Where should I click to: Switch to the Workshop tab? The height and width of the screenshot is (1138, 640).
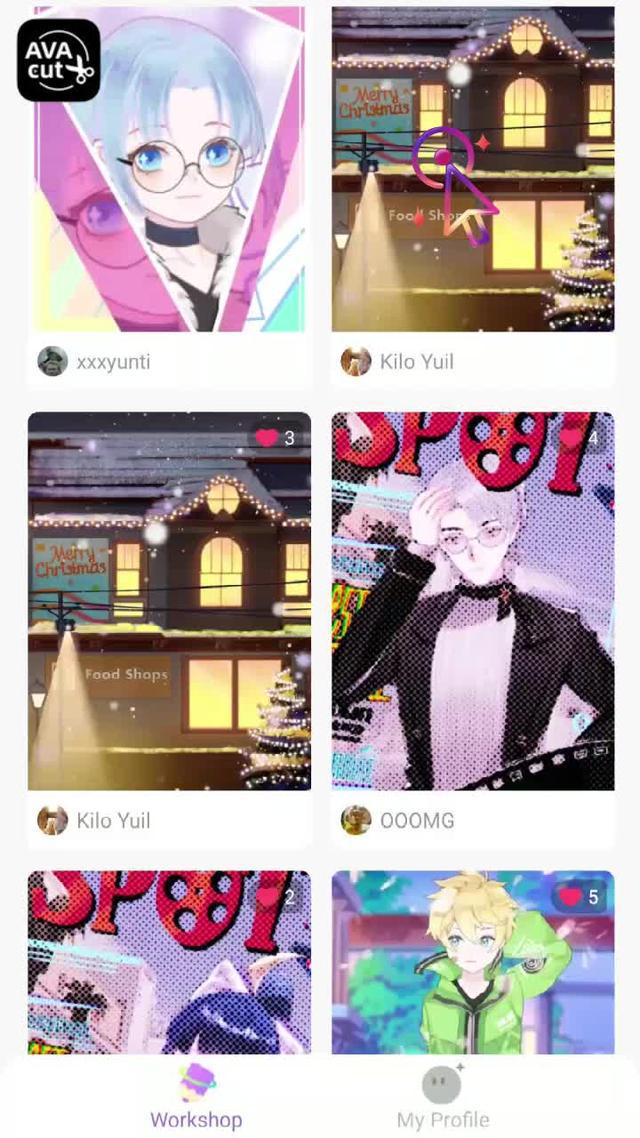pos(196,1098)
